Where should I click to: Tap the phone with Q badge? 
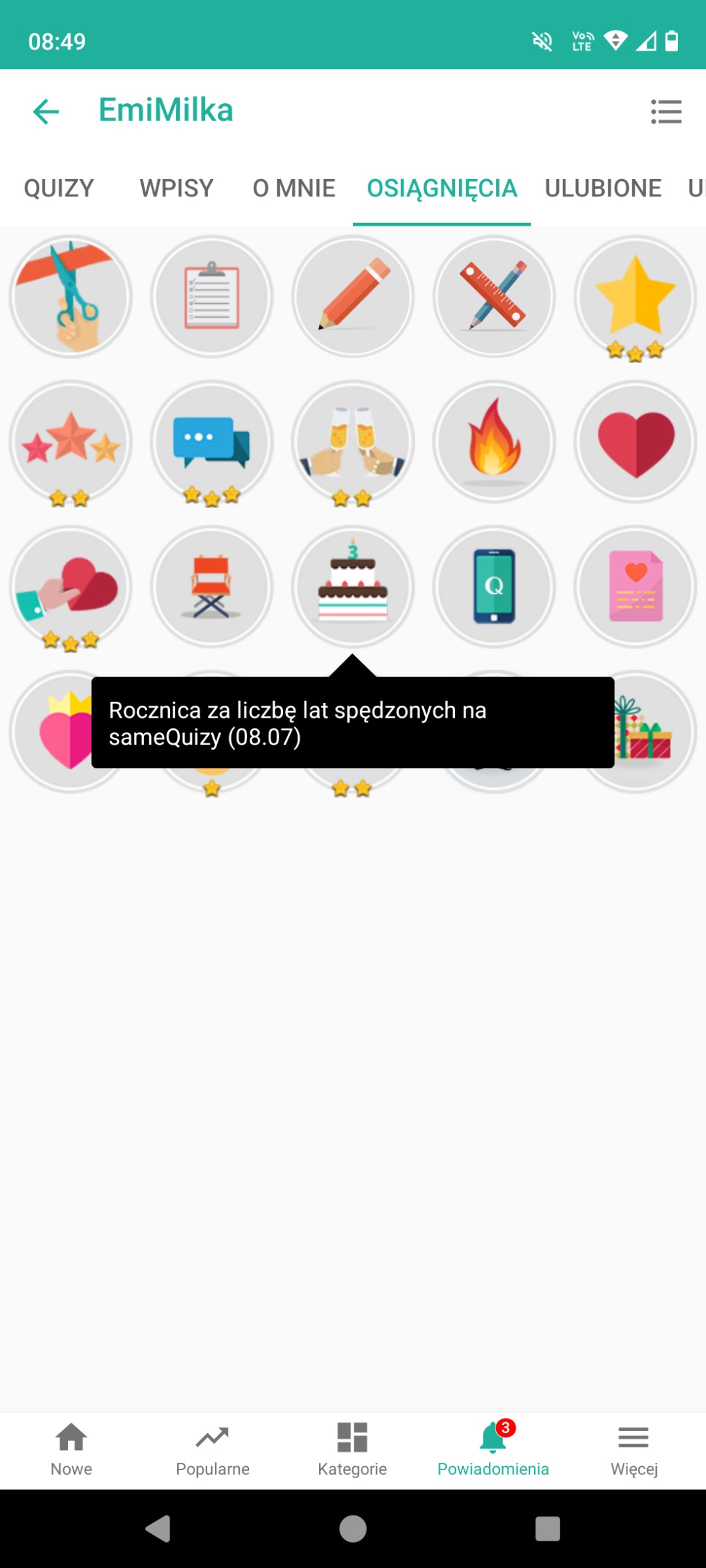coord(494,587)
